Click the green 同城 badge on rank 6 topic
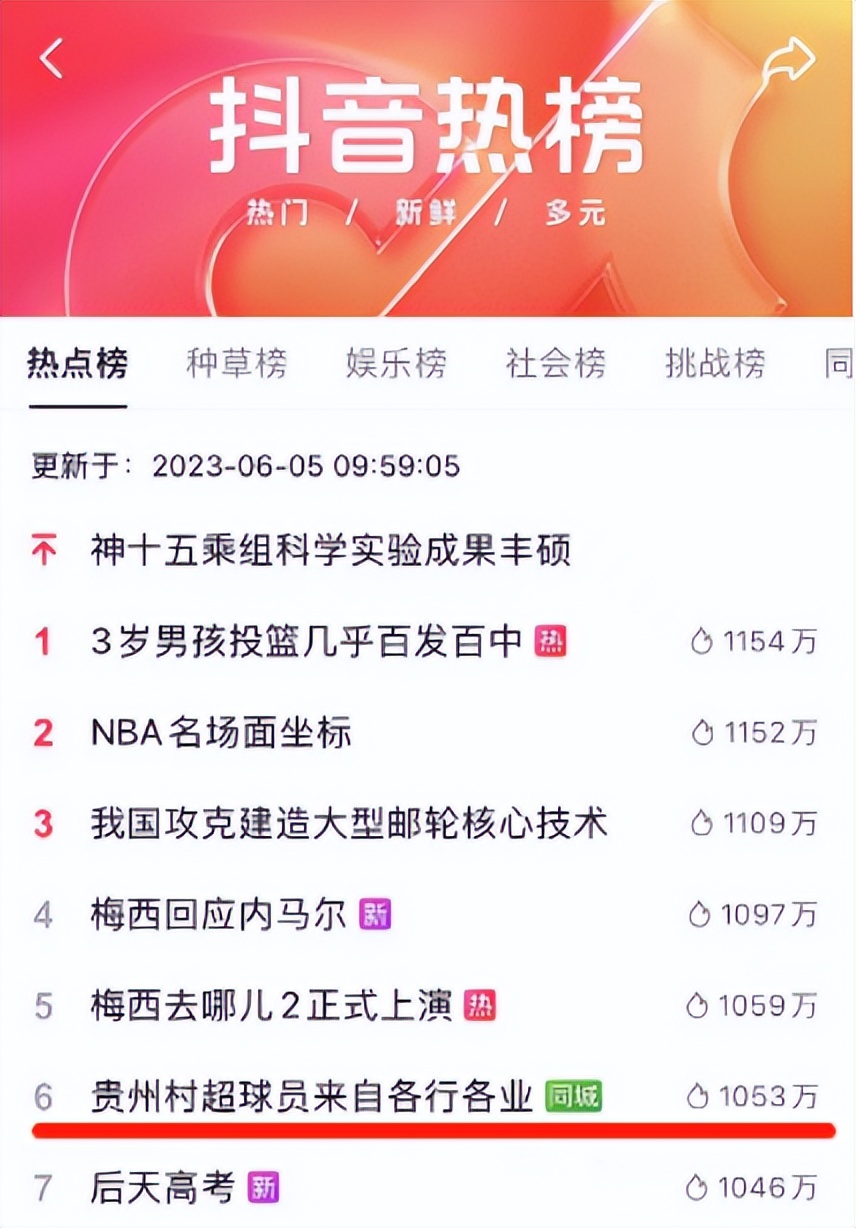Image resolution: width=856 pixels, height=1228 pixels. pos(573,1095)
